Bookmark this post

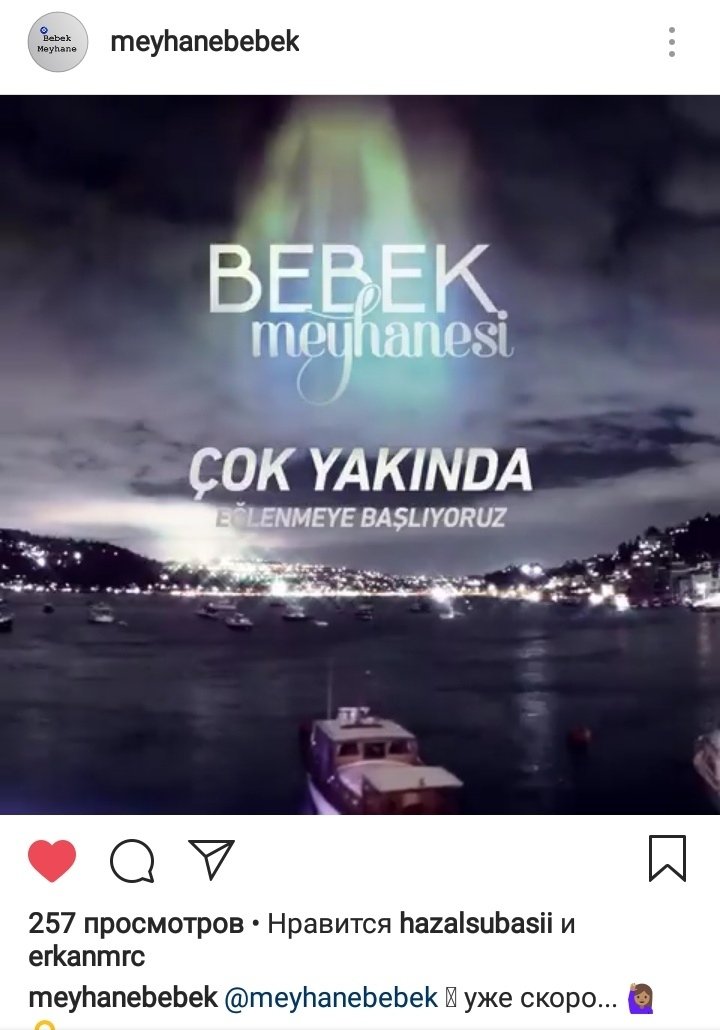667,859
